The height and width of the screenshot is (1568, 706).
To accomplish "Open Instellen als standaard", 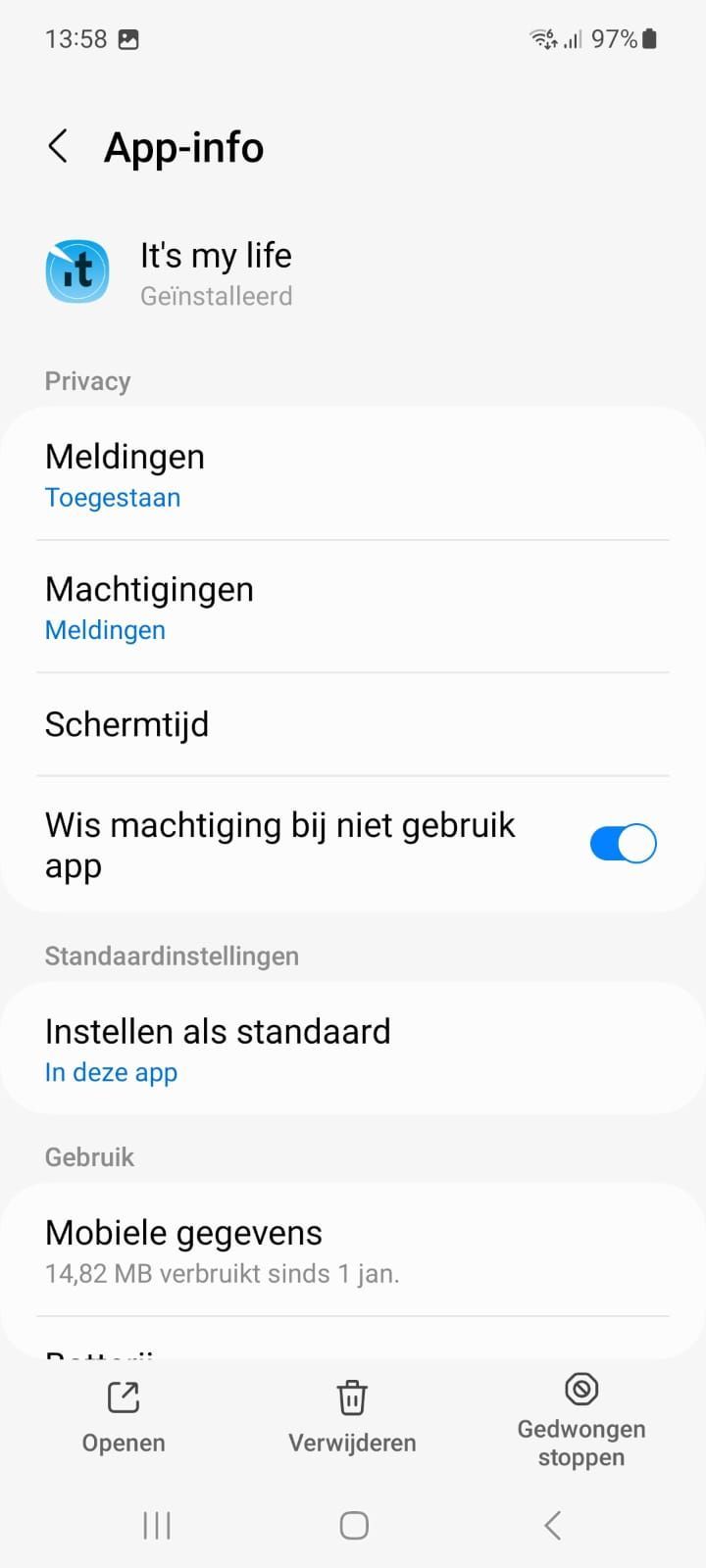I will coord(353,1050).
